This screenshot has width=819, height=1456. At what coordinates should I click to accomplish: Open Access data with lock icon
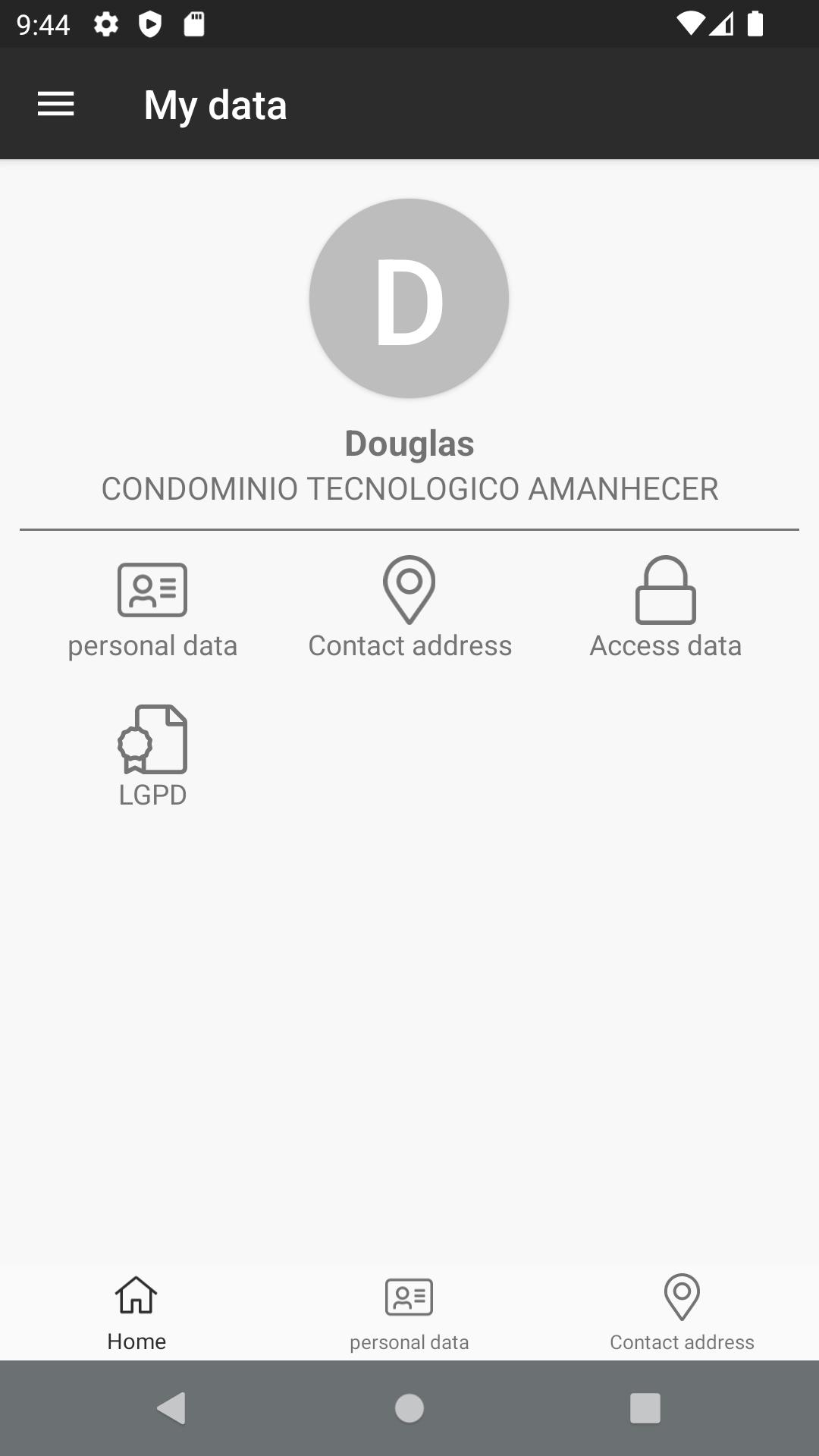click(x=666, y=608)
